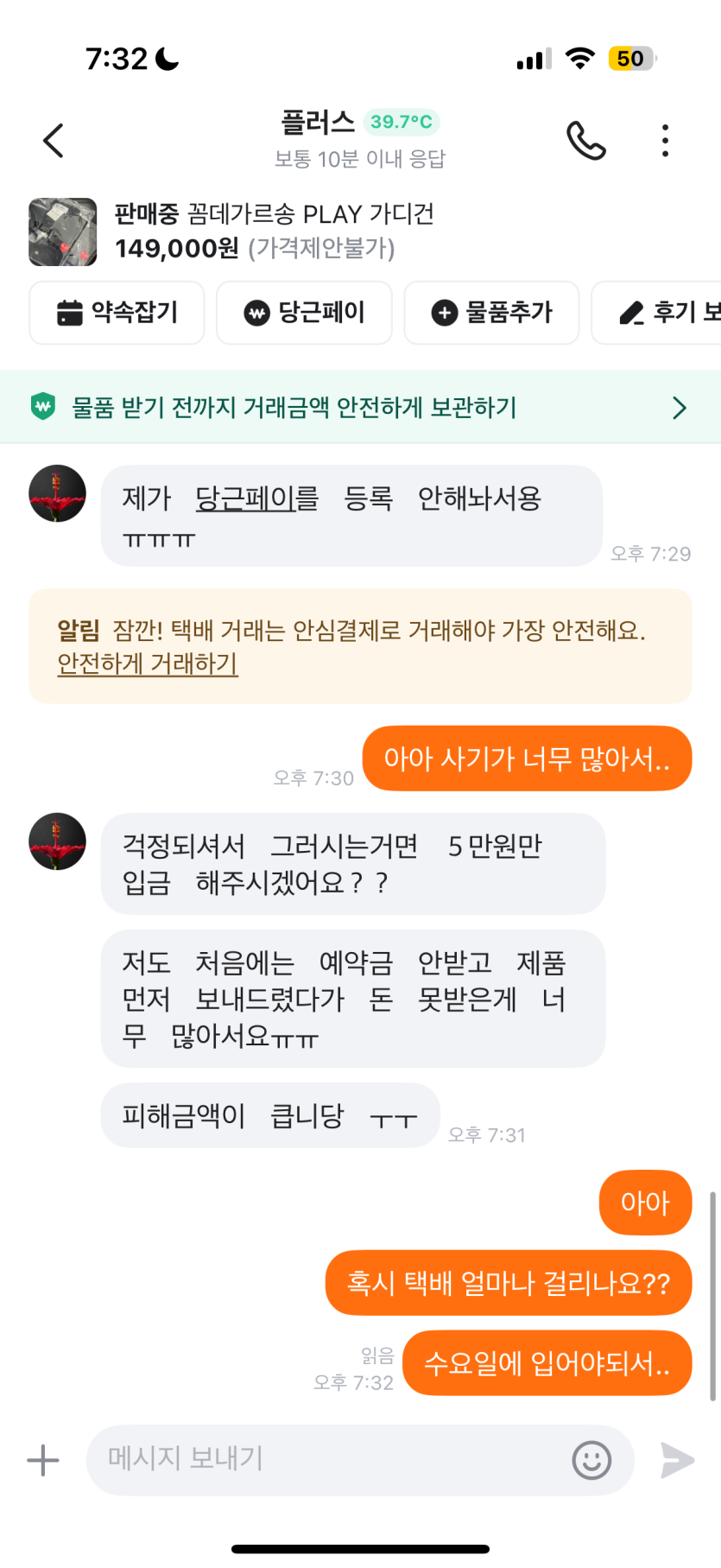Go back using the top-left arrow
The image size is (721, 1568).
pos(54,140)
